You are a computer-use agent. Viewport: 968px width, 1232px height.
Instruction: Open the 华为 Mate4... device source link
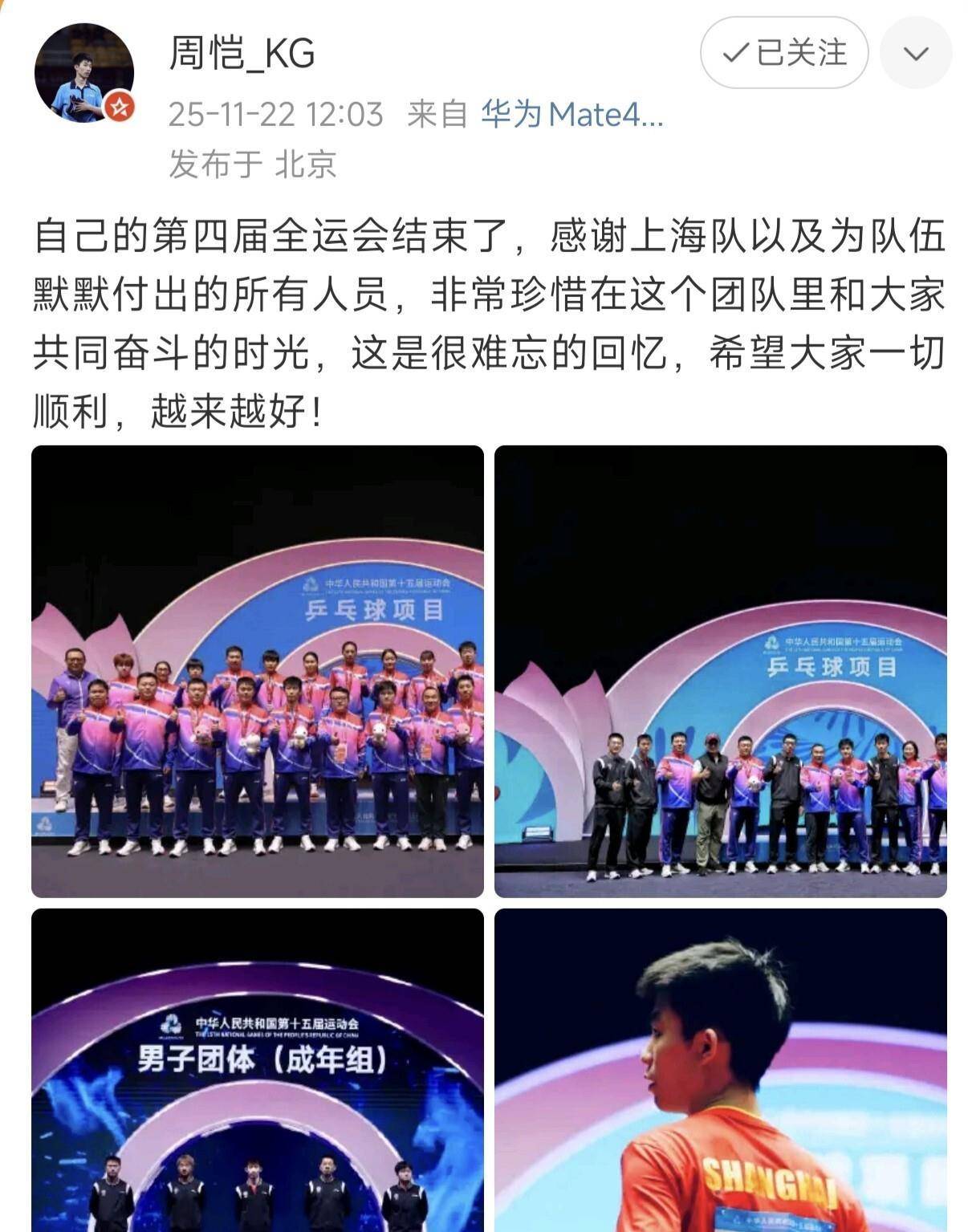(572, 115)
